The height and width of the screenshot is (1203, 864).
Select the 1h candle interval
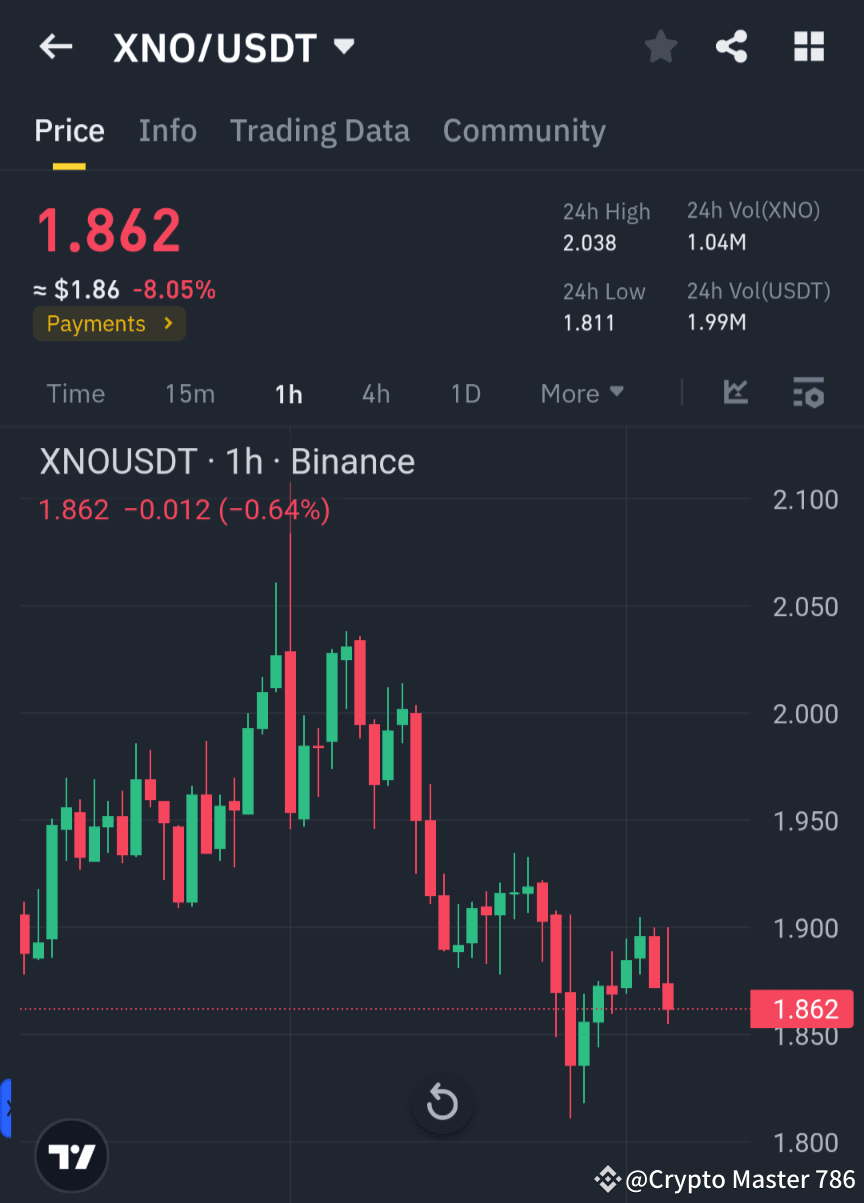(x=288, y=393)
